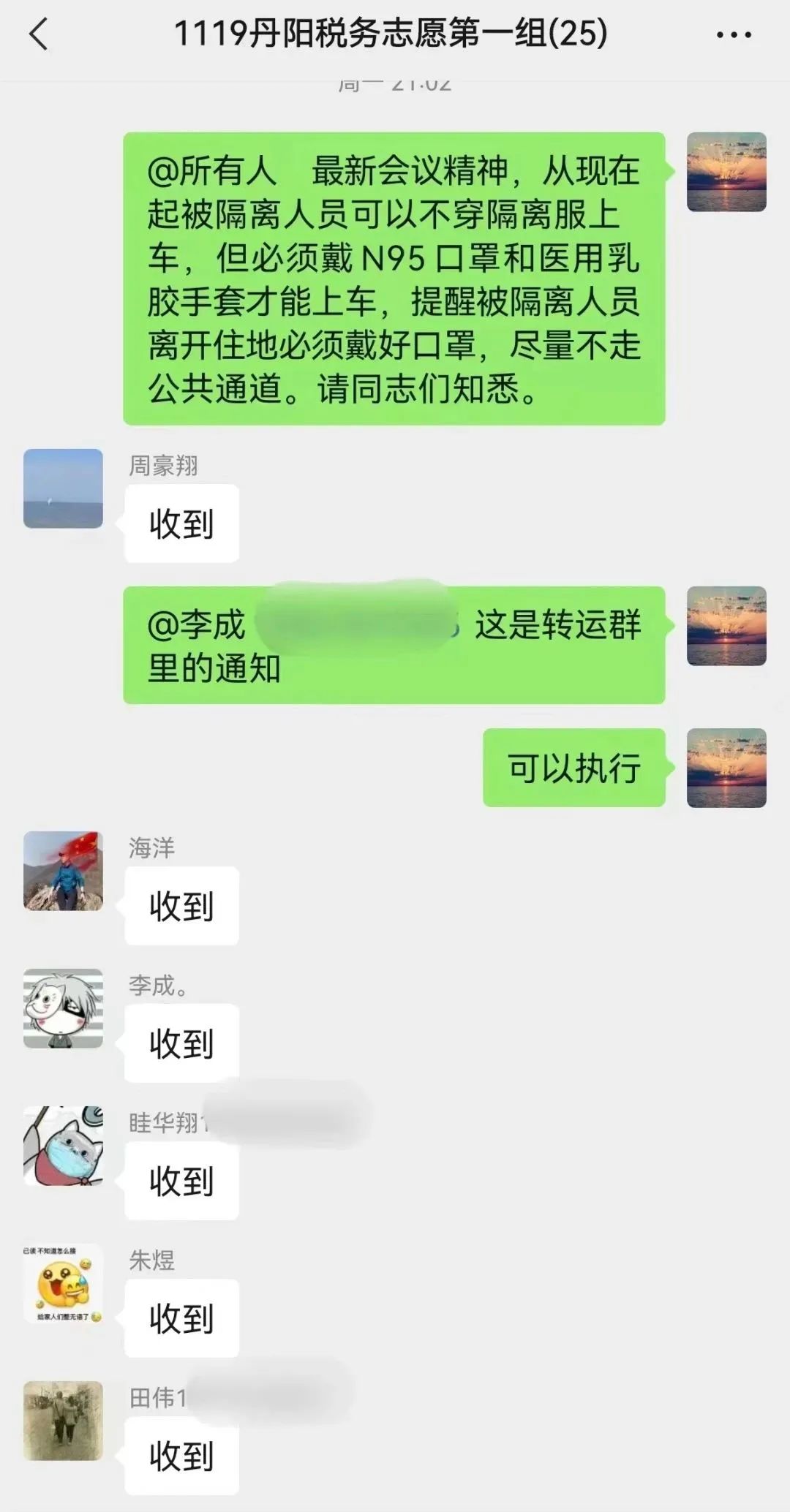Tap 海洋's avatar with the red flag
The width and height of the screenshot is (790, 1512).
point(63,871)
